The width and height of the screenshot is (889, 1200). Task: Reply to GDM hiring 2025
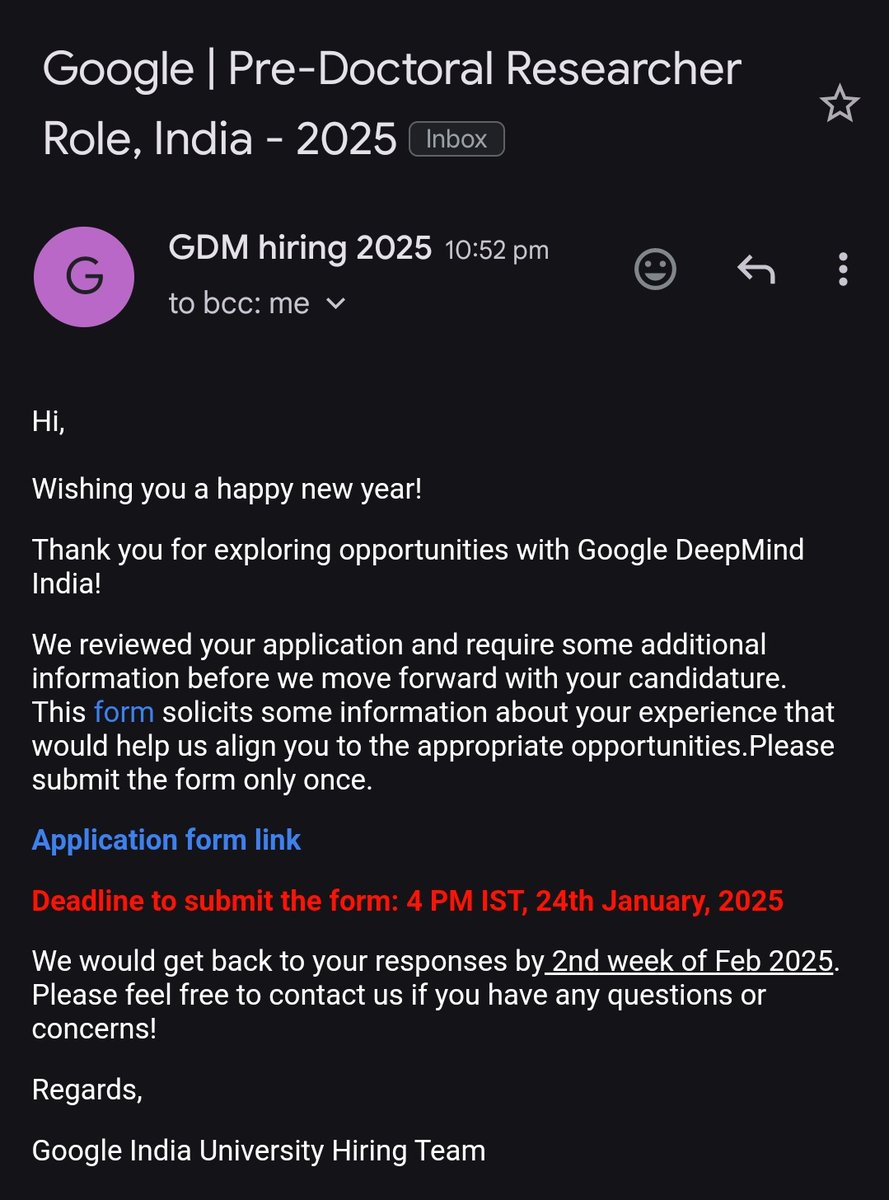(x=756, y=269)
